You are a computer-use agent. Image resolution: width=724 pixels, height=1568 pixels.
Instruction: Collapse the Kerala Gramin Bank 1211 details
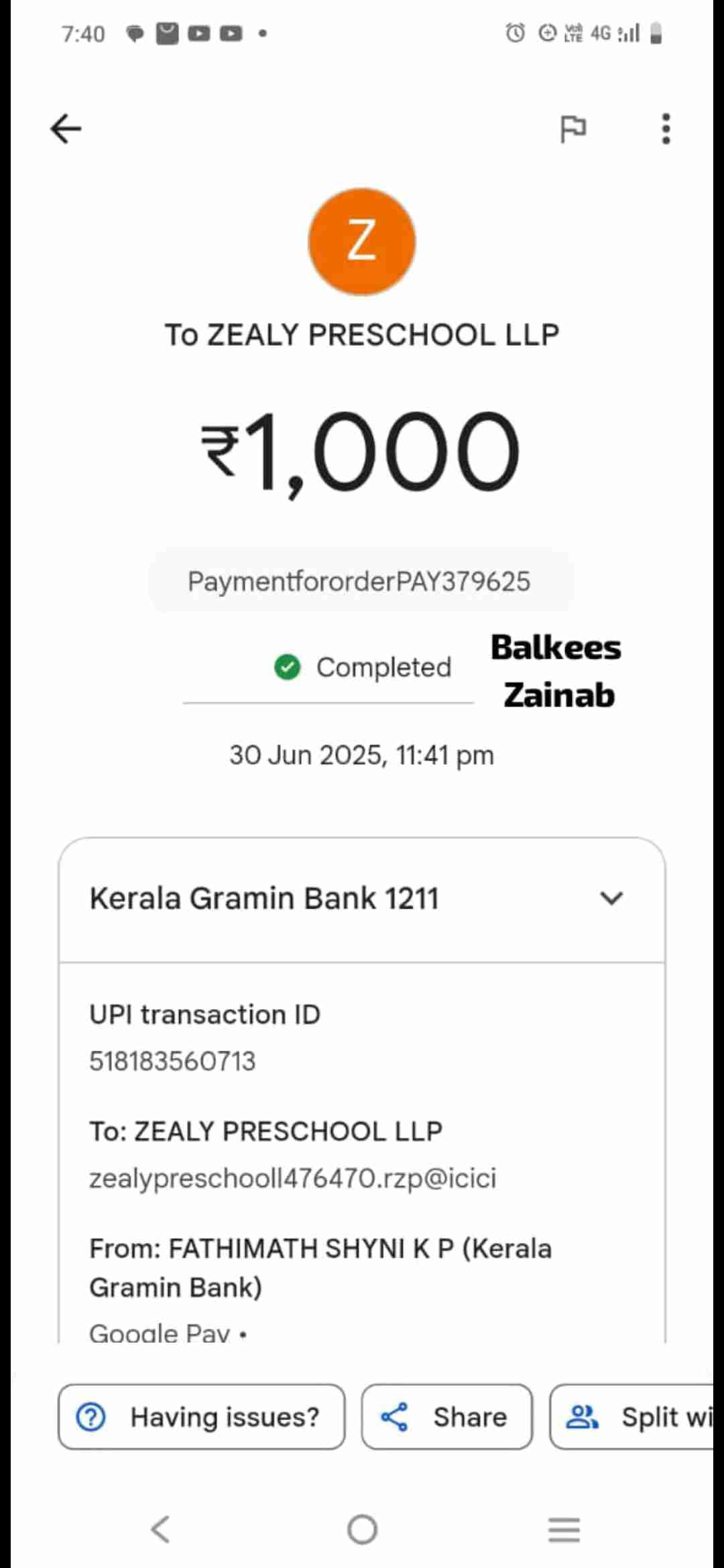[x=611, y=899]
